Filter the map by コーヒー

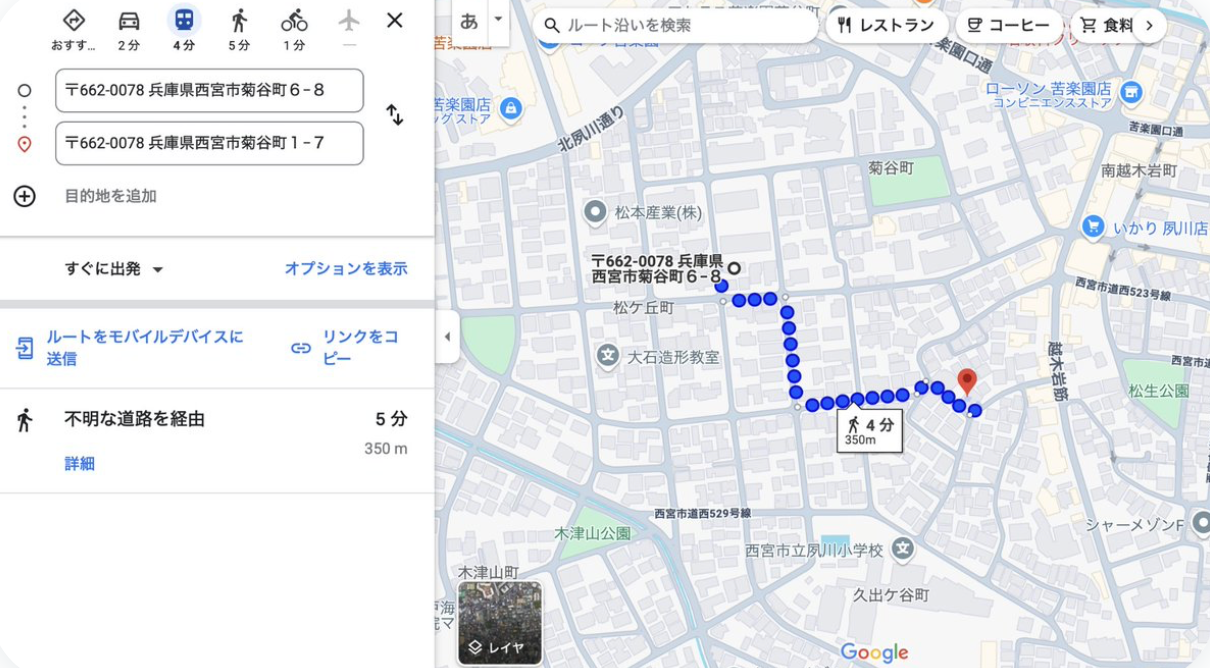pyautogui.click(x=1009, y=26)
